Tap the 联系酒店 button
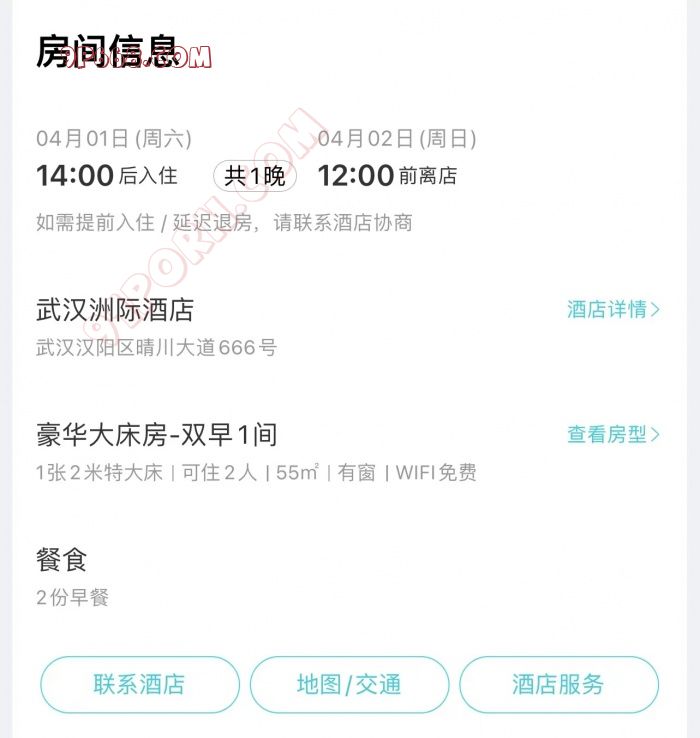This screenshot has width=700, height=738. [140, 685]
